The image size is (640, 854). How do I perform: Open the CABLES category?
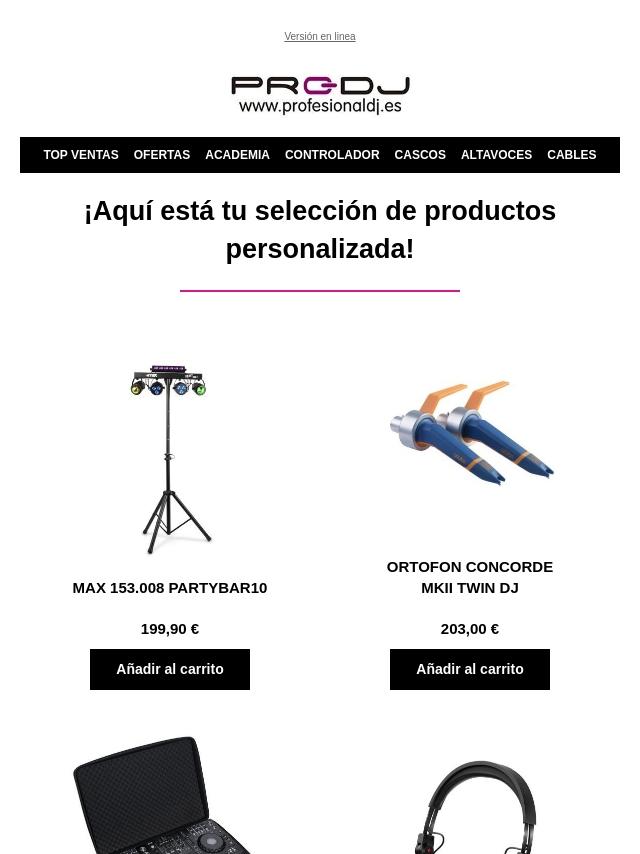tap(571, 155)
